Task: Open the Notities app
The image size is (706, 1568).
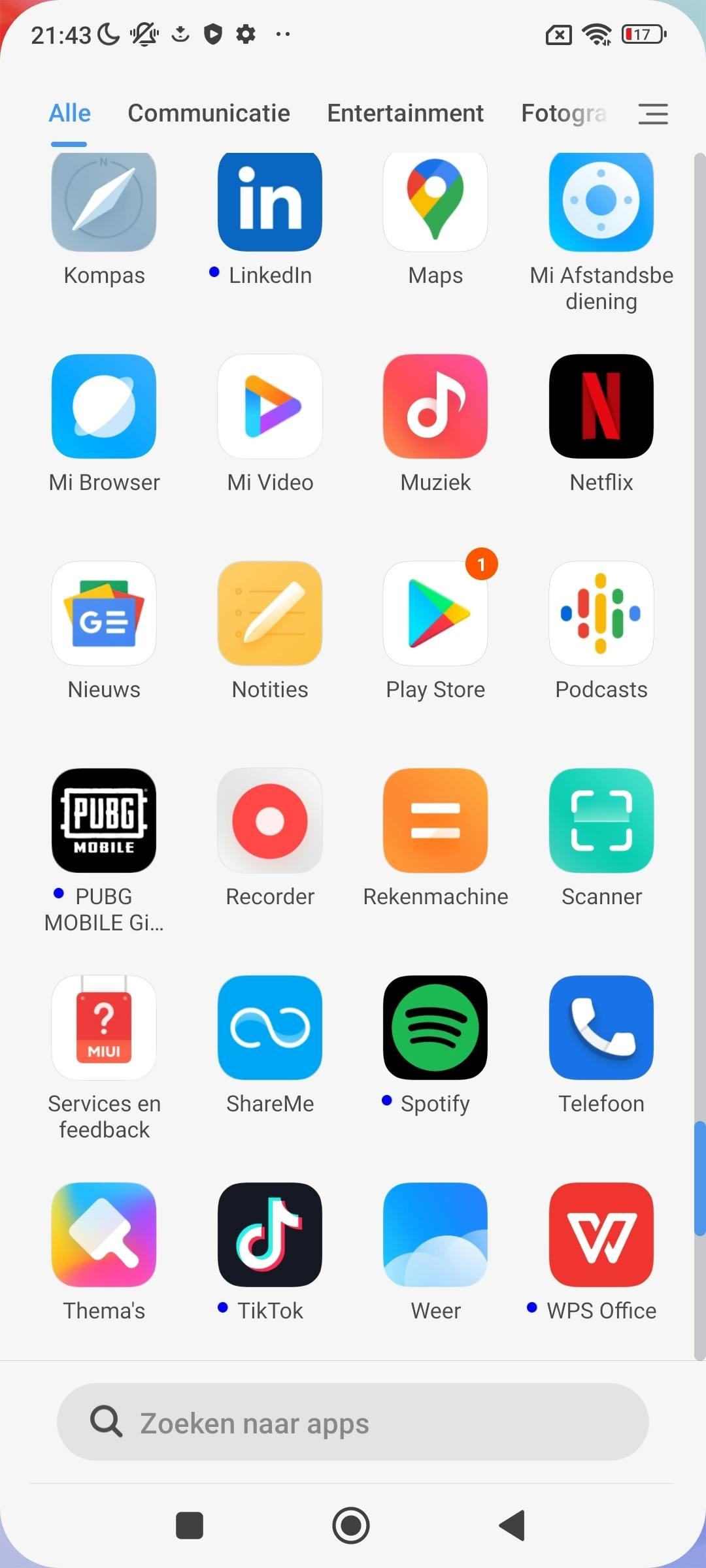Action: pyautogui.click(x=269, y=613)
